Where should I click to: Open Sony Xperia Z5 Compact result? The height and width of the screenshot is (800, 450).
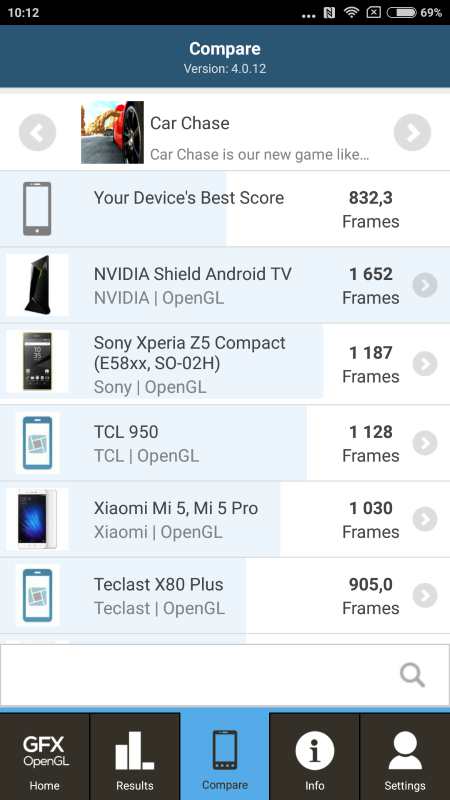pos(225,364)
